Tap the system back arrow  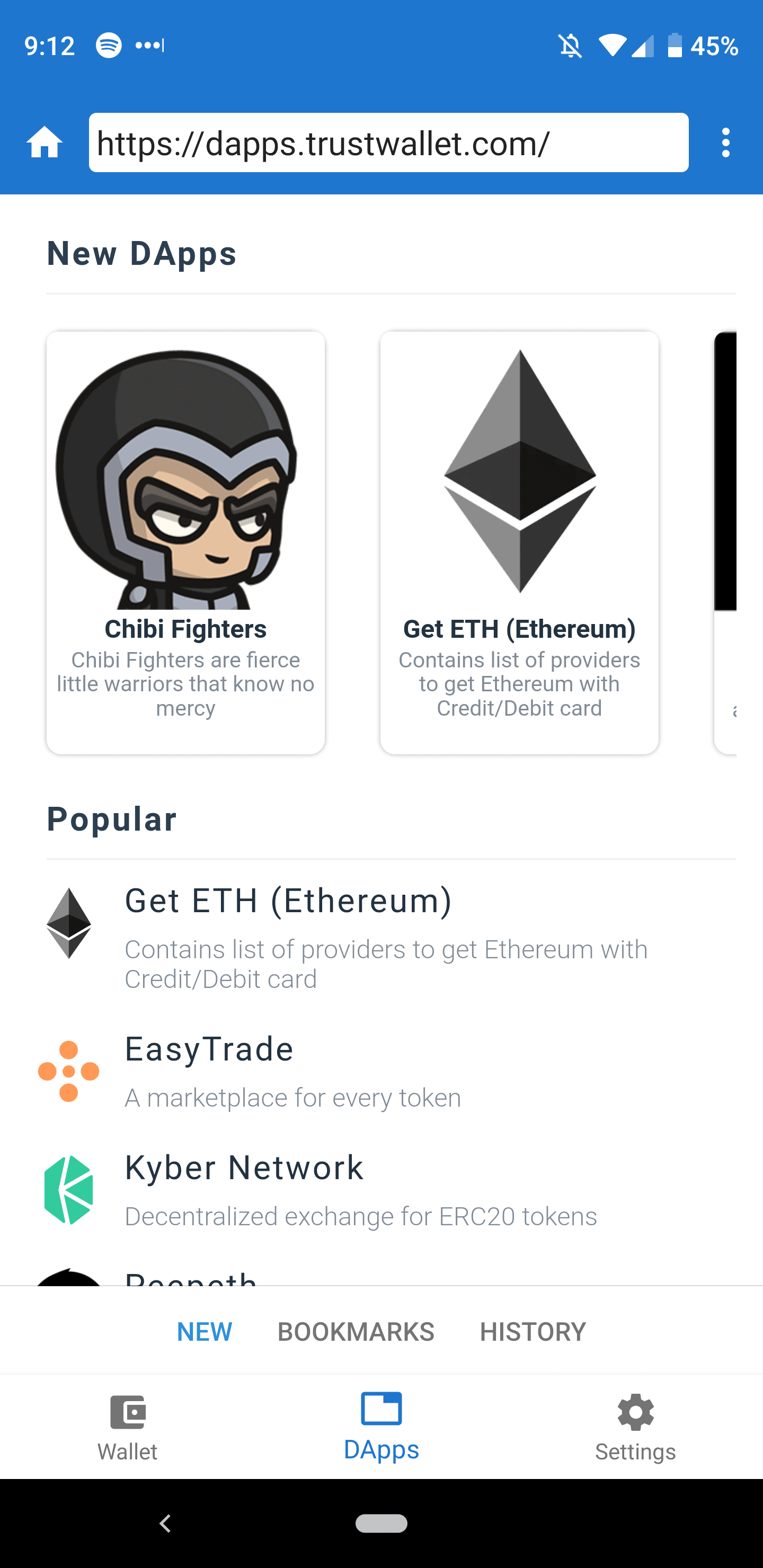click(x=165, y=1524)
